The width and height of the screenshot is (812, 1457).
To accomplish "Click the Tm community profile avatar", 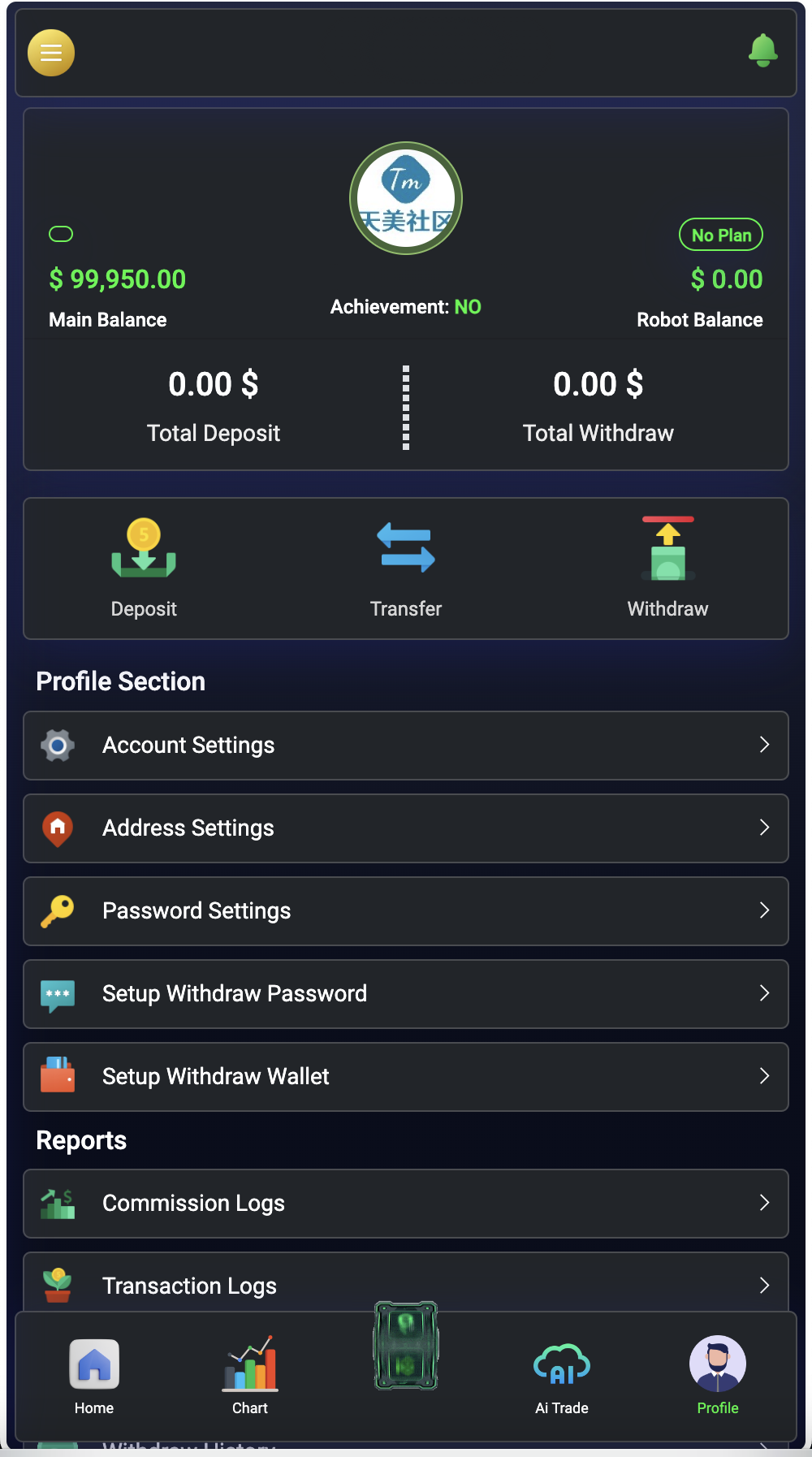I will [405, 197].
